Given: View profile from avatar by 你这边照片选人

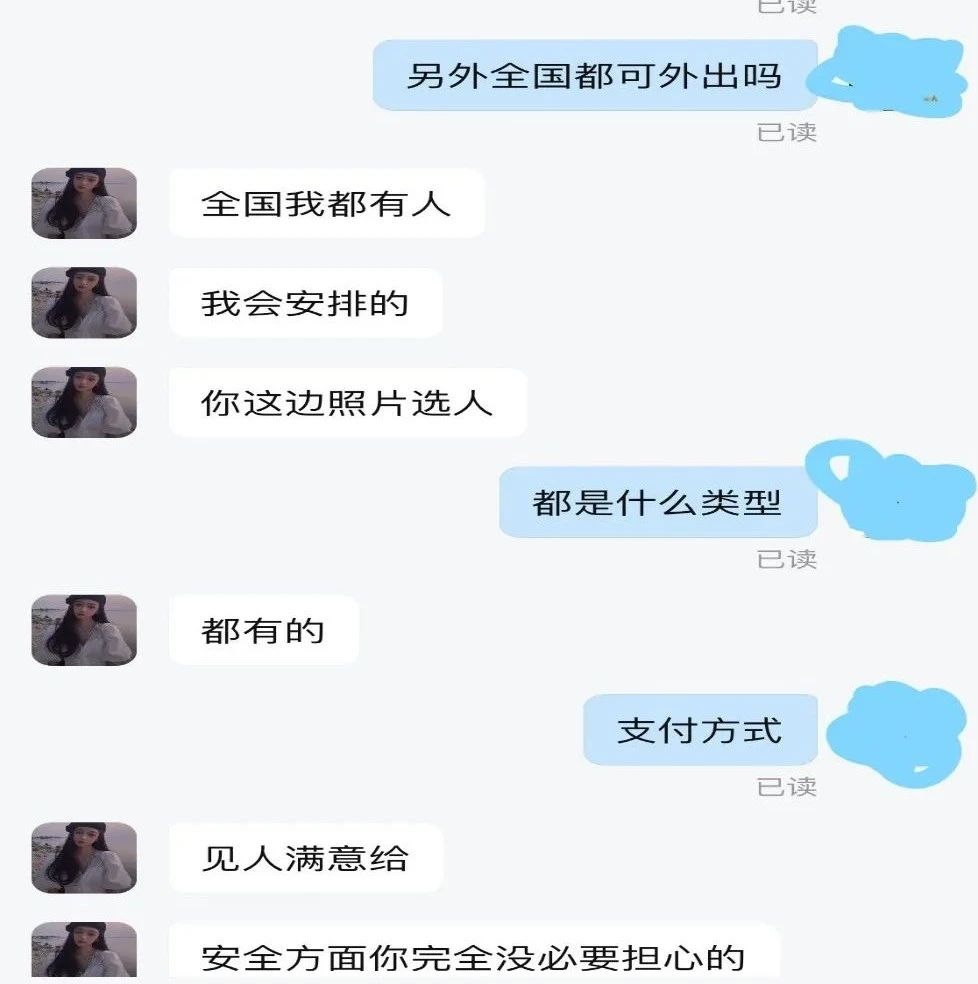Looking at the screenshot, I should [x=84, y=402].
